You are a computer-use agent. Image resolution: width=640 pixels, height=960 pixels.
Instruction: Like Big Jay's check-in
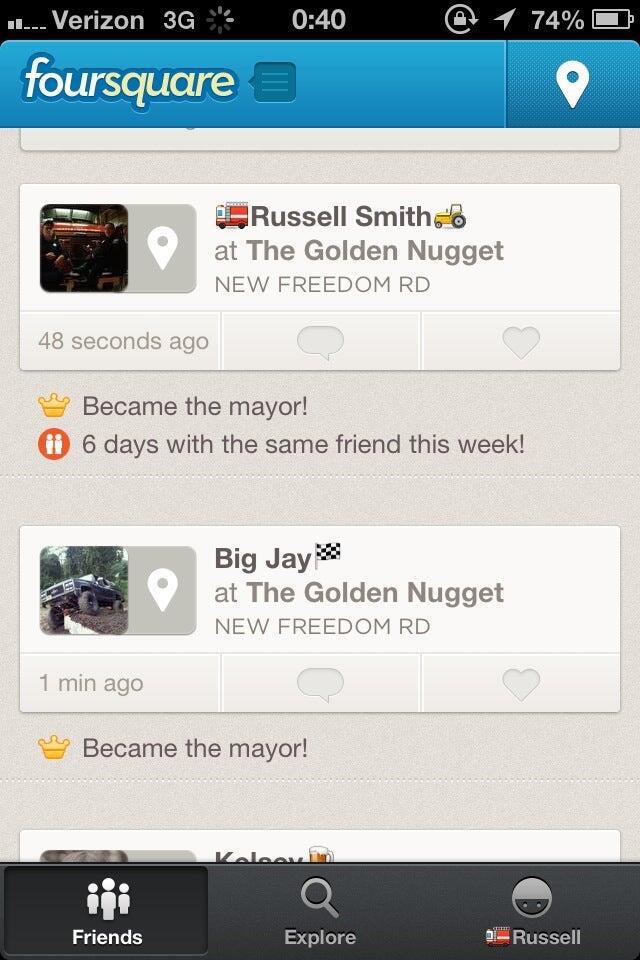[521, 684]
